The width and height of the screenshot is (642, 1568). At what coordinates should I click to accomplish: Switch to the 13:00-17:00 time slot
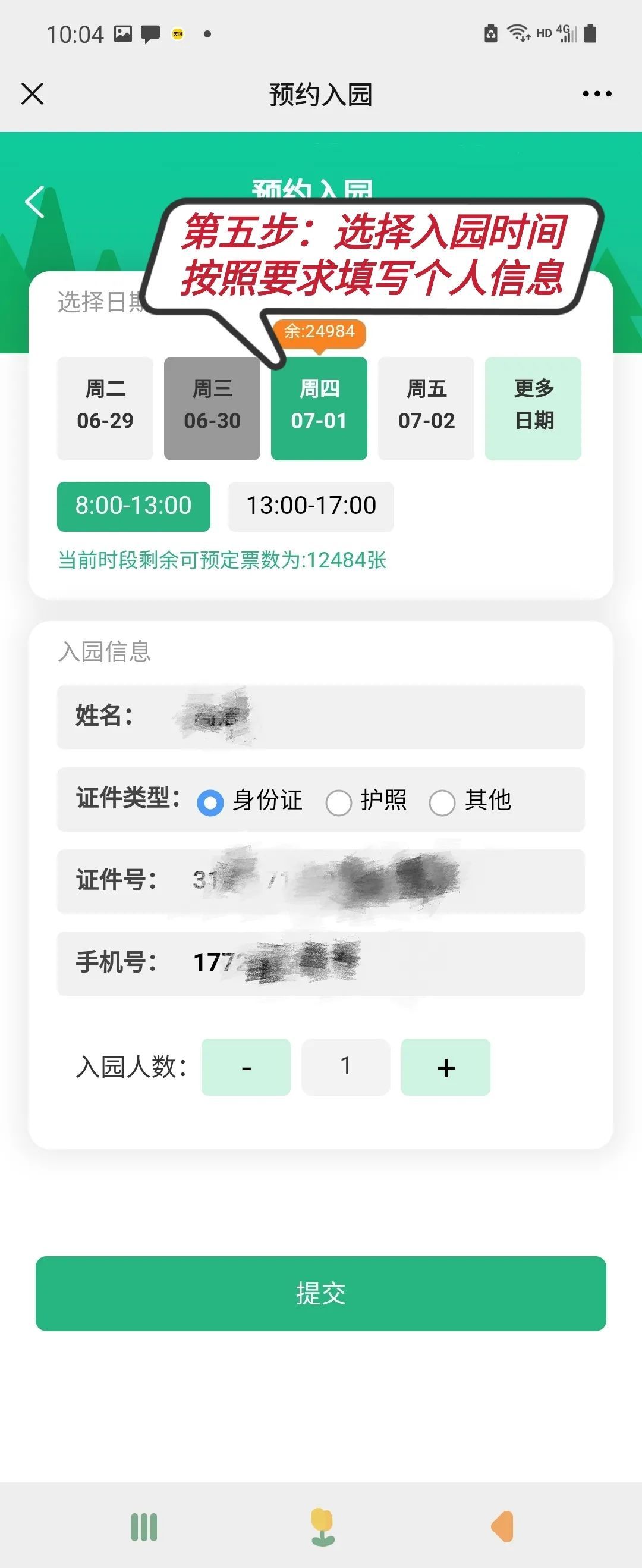311,506
